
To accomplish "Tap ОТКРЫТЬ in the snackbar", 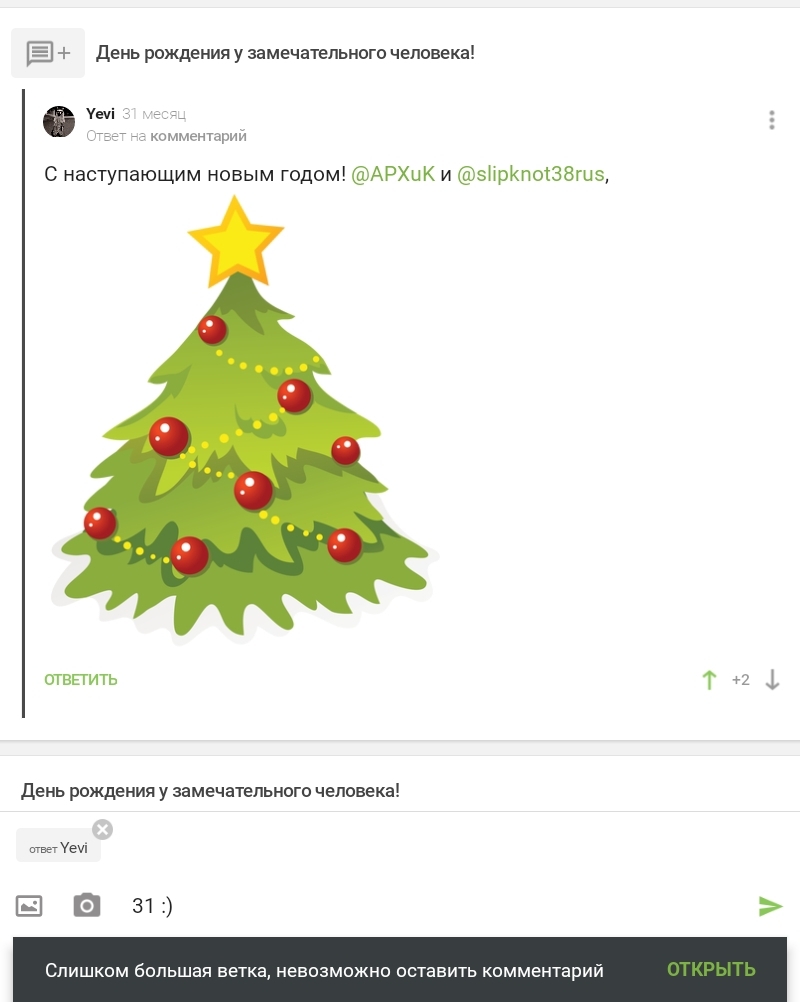I will [711, 969].
